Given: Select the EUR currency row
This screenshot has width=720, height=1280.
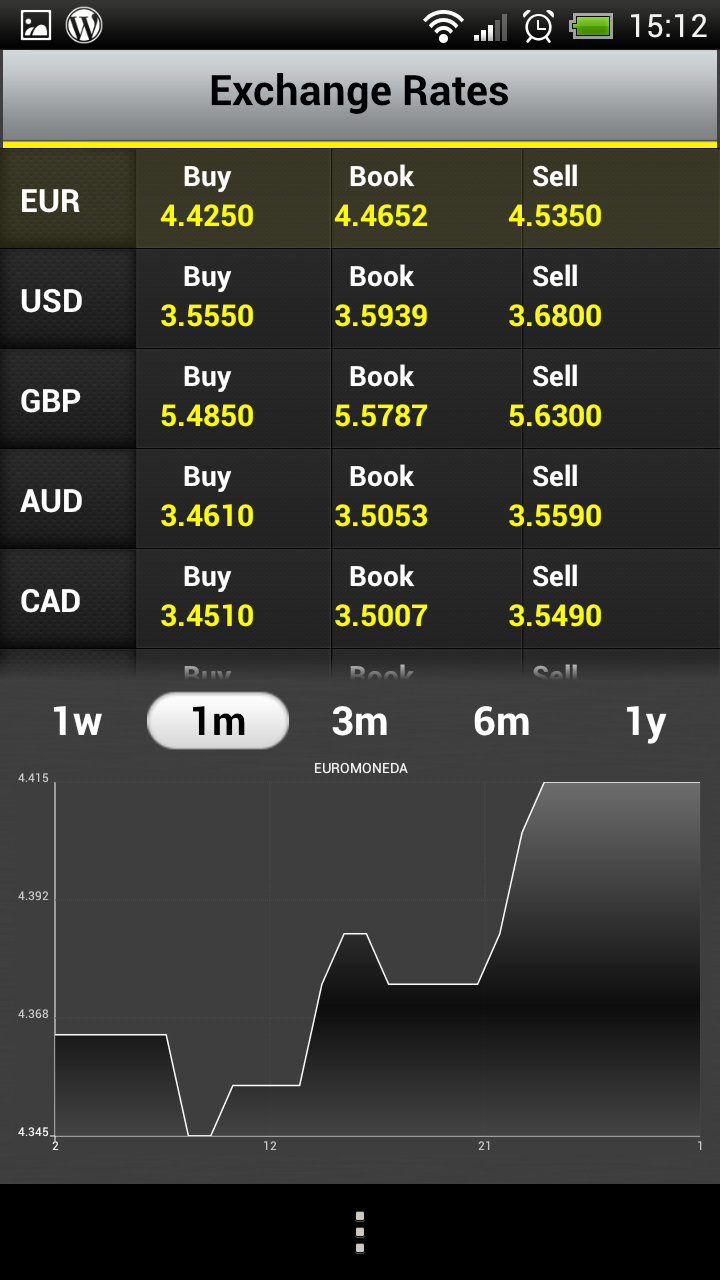Looking at the screenshot, I should tap(360, 199).
